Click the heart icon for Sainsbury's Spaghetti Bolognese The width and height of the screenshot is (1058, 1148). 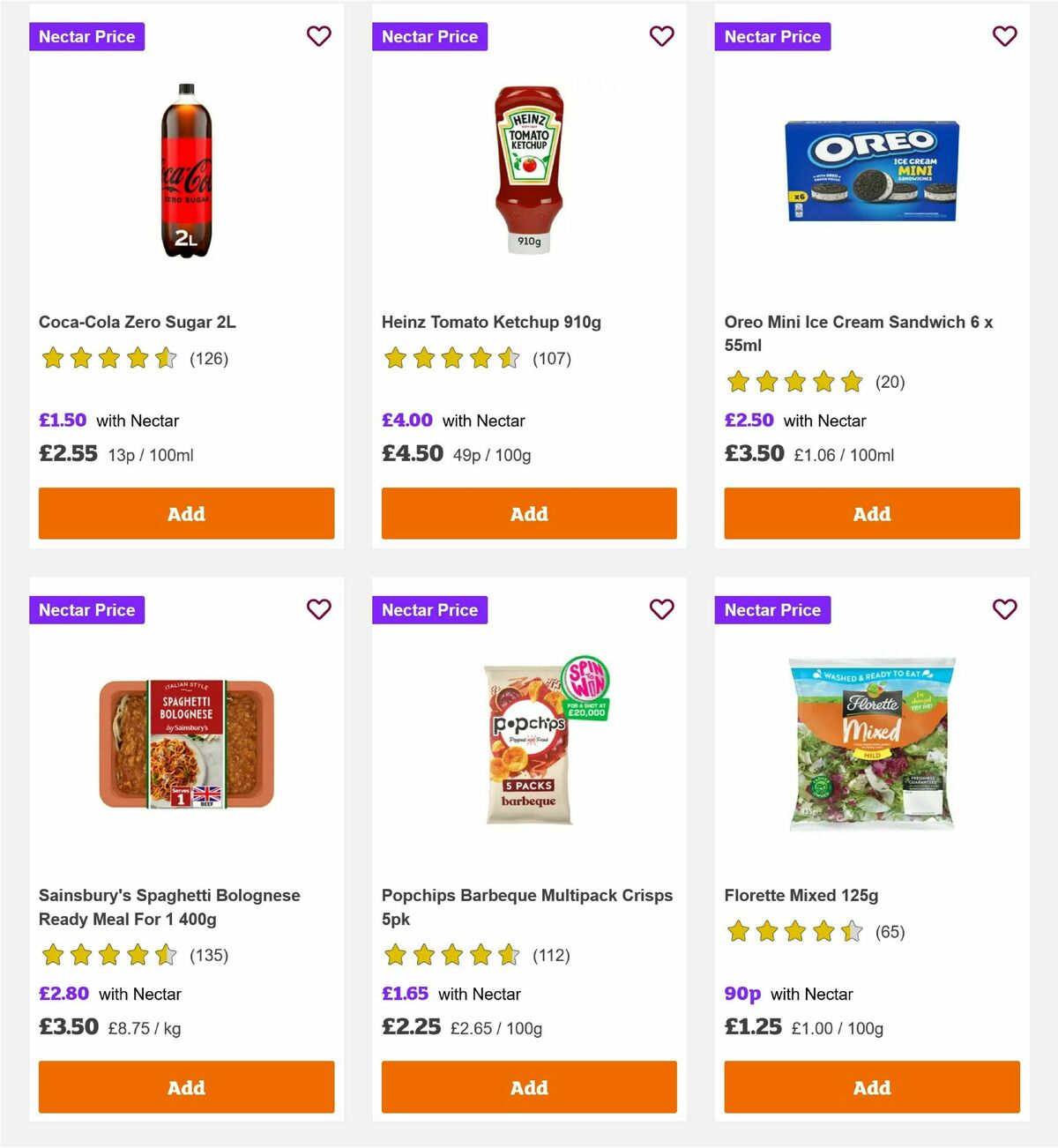[x=318, y=609]
